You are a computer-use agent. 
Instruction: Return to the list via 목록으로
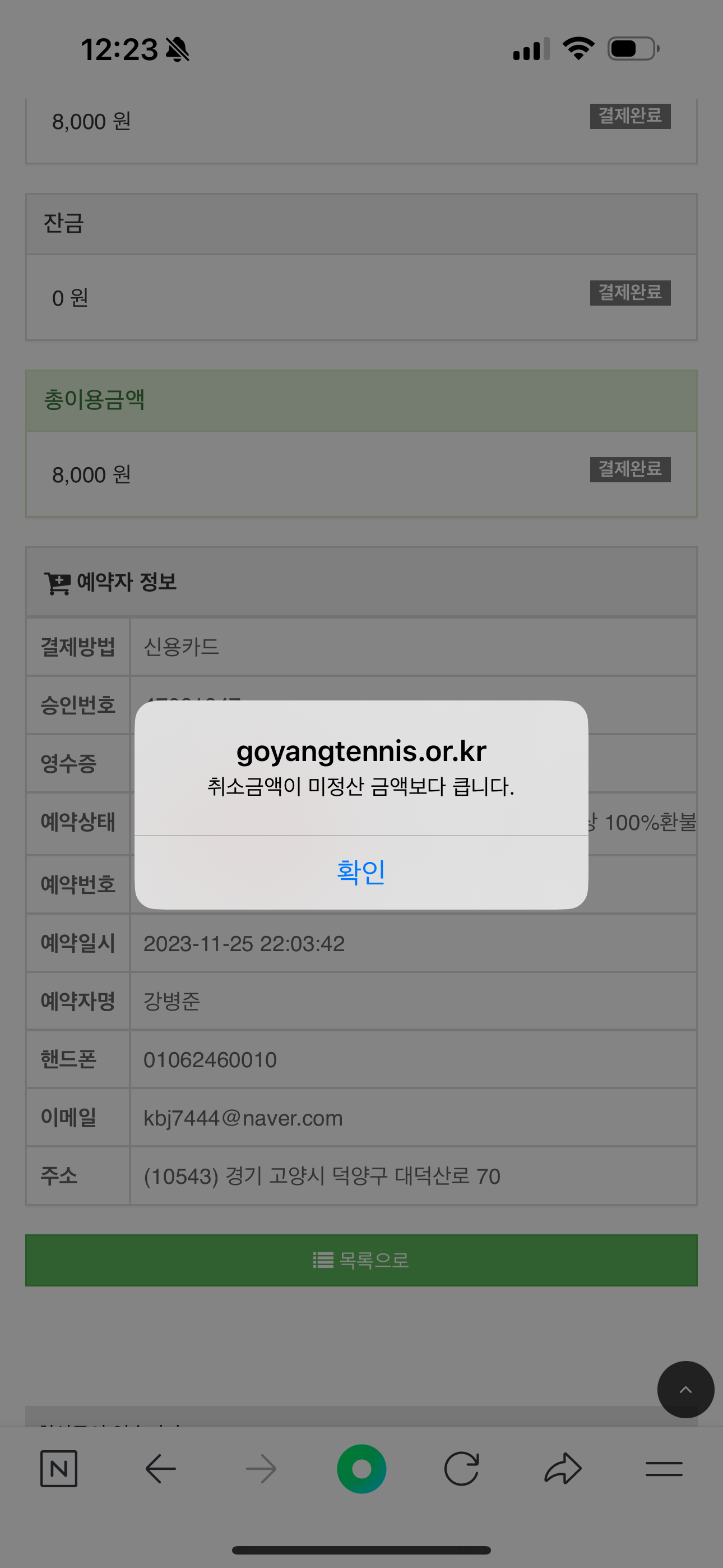coord(361,1260)
